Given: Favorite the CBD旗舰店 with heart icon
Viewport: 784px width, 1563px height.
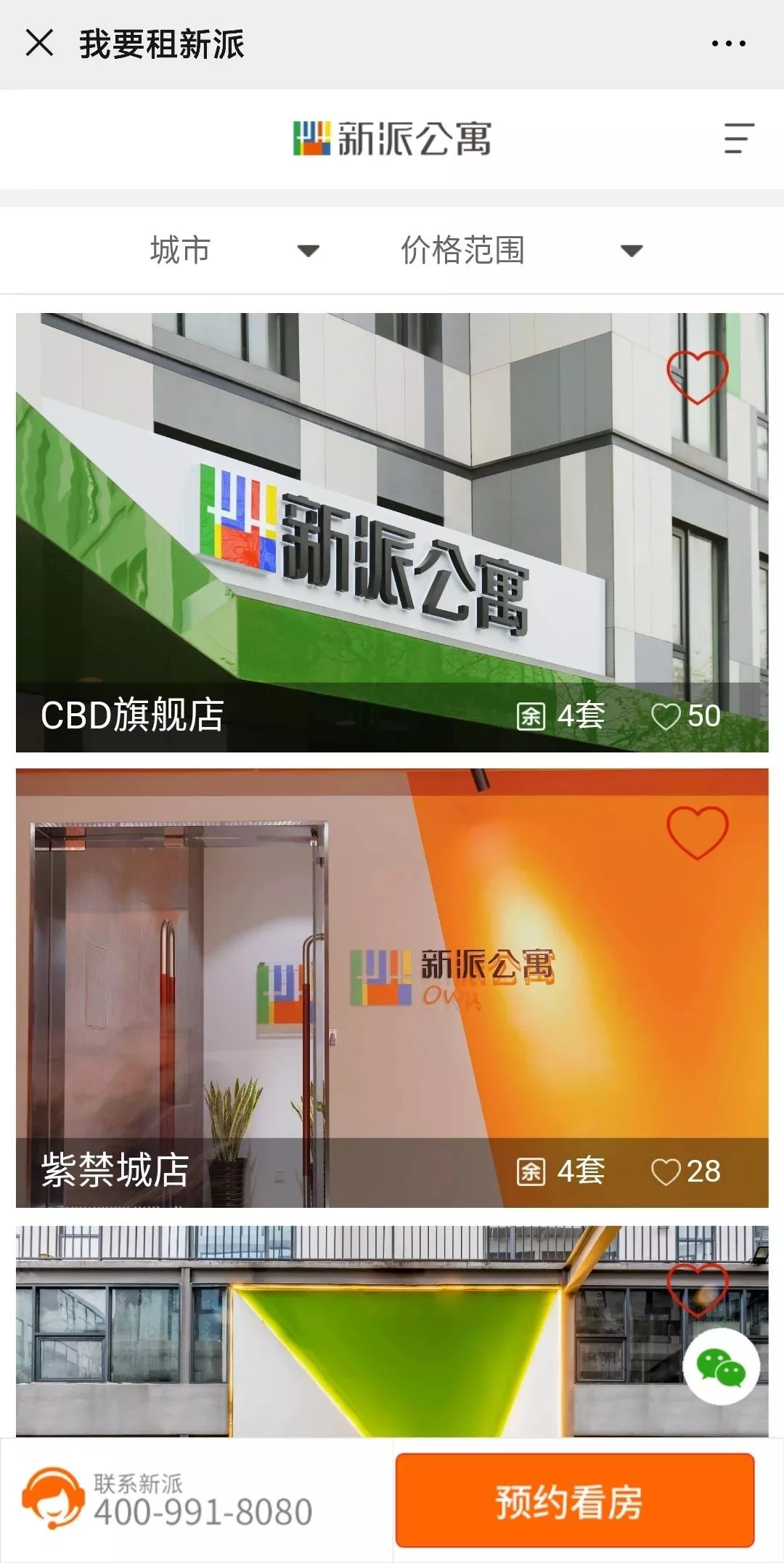Looking at the screenshot, I should click(697, 377).
